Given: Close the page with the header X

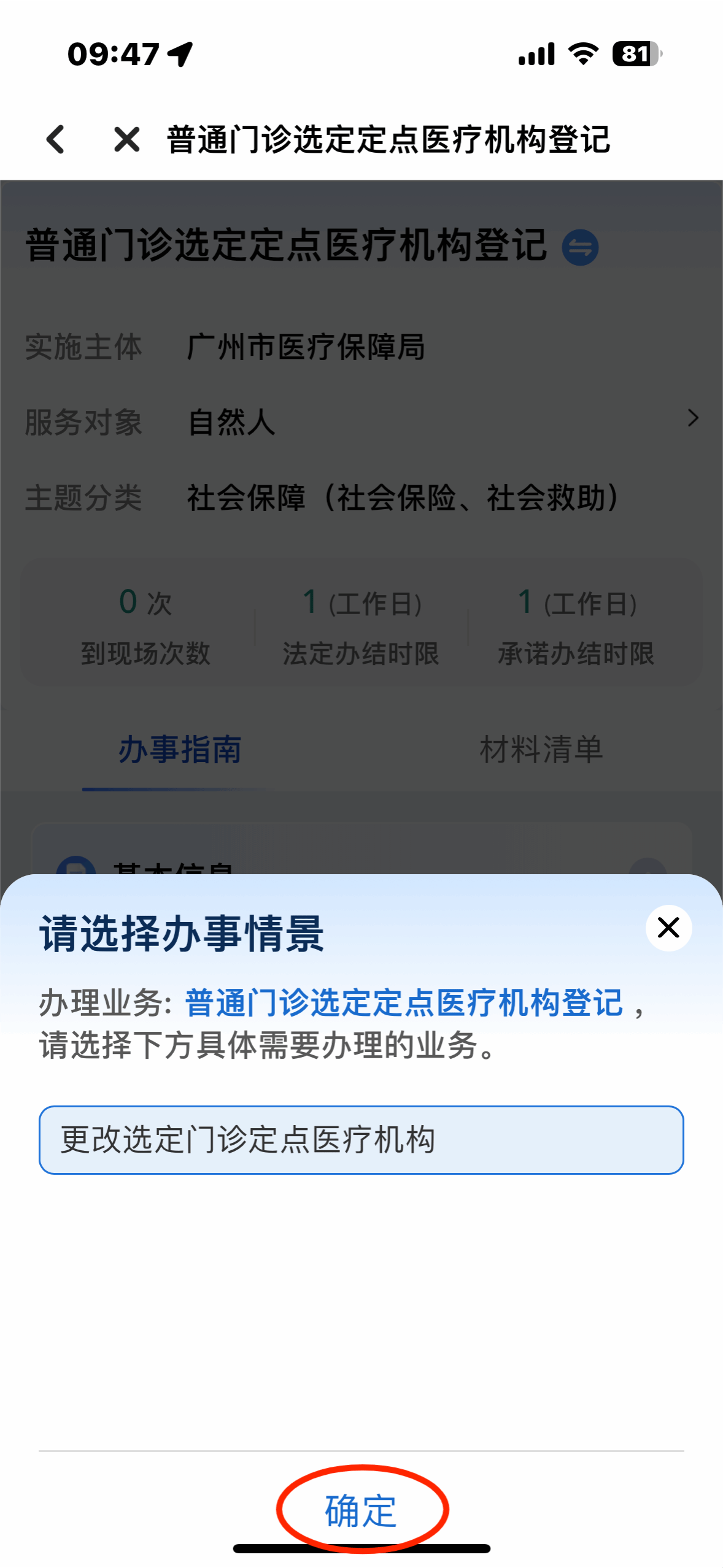Looking at the screenshot, I should (127, 139).
